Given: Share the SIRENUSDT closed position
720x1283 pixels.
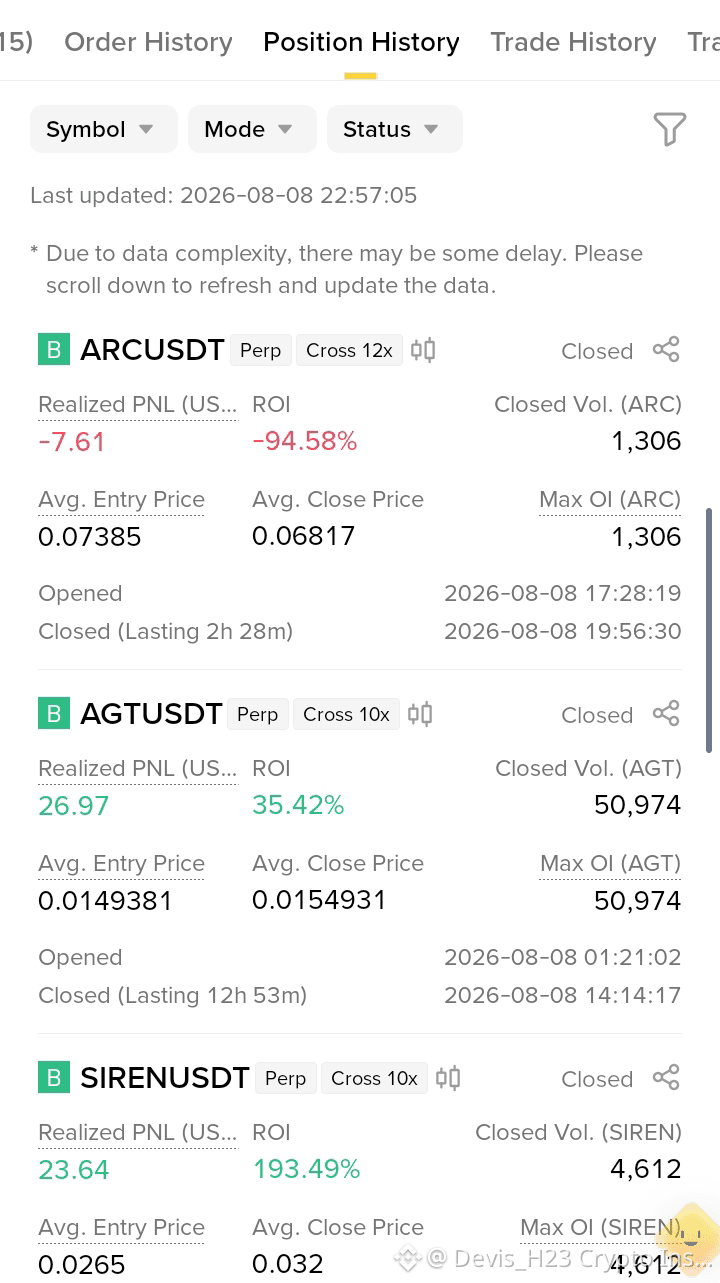Looking at the screenshot, I should pyautogui.click(x=666, y=1078).
